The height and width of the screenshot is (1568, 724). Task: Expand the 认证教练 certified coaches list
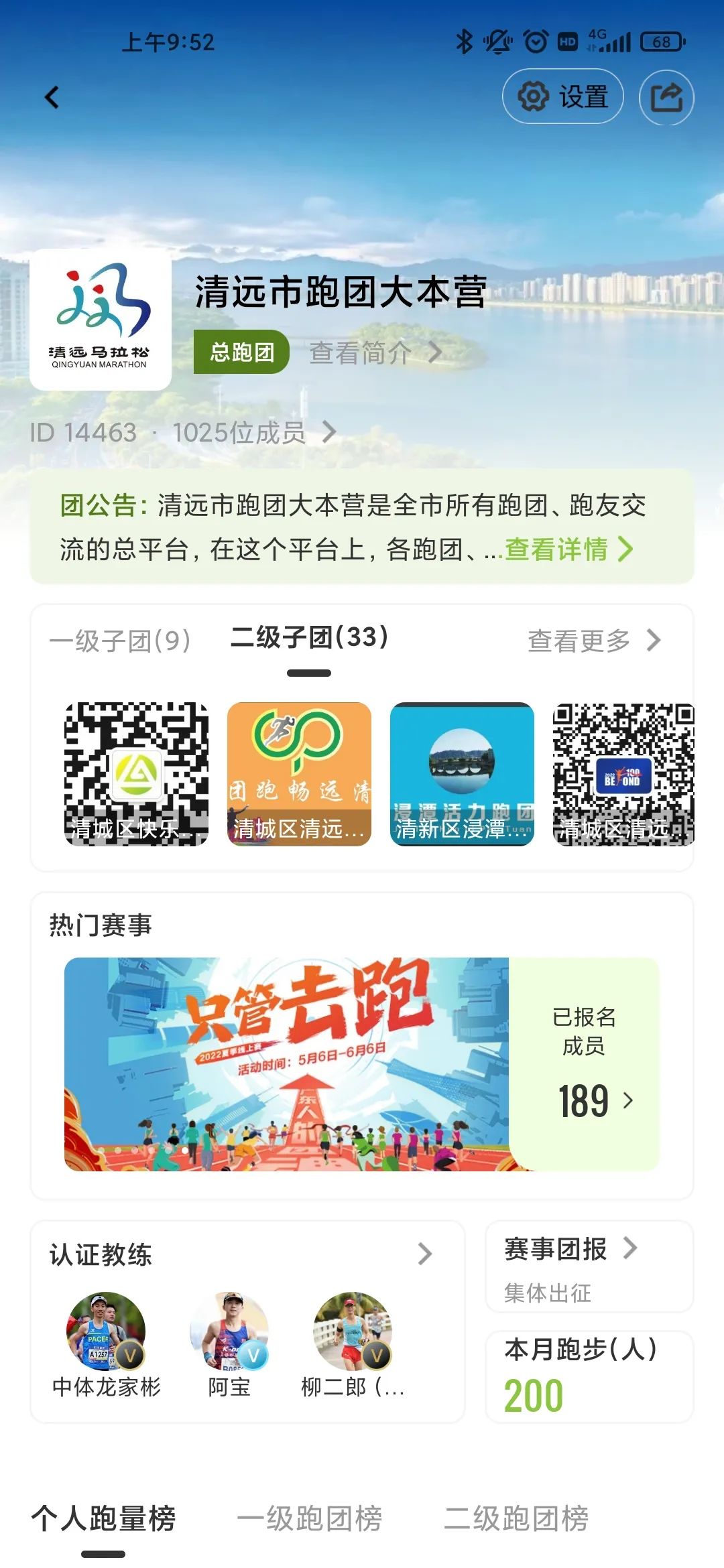(x=424, y=1254)
